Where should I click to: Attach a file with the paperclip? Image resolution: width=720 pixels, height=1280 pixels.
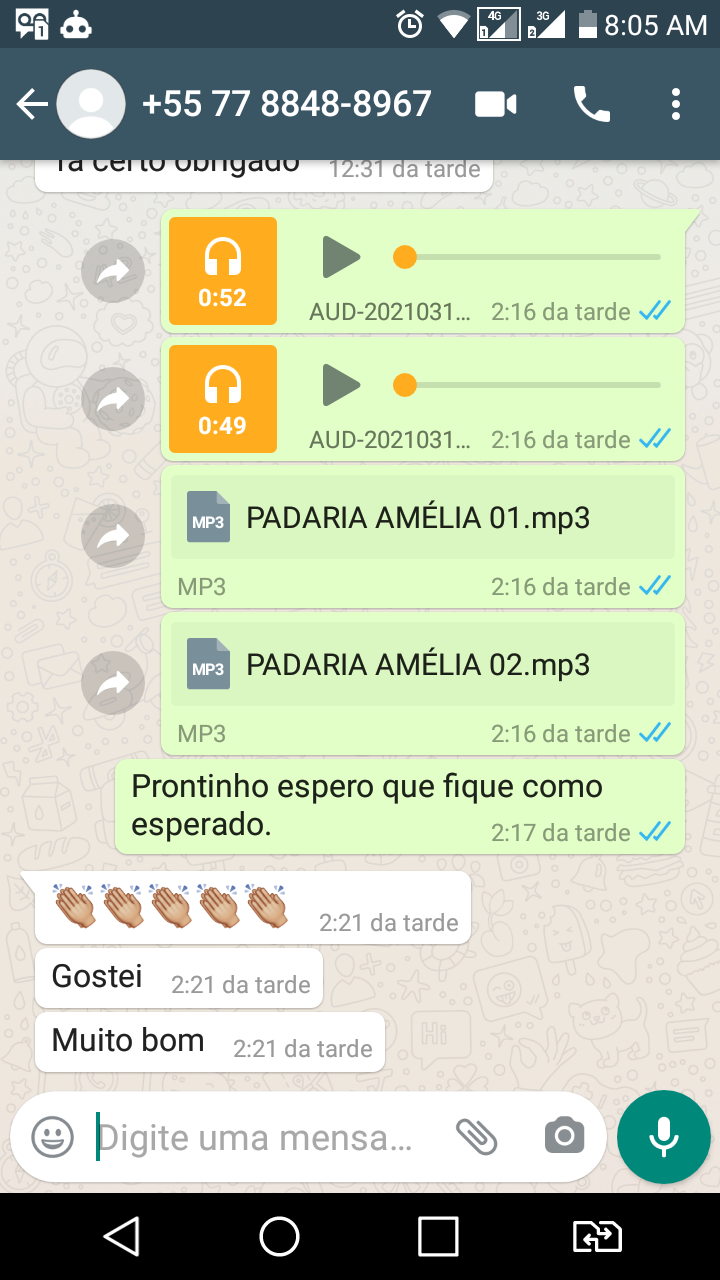(477, 1137)
